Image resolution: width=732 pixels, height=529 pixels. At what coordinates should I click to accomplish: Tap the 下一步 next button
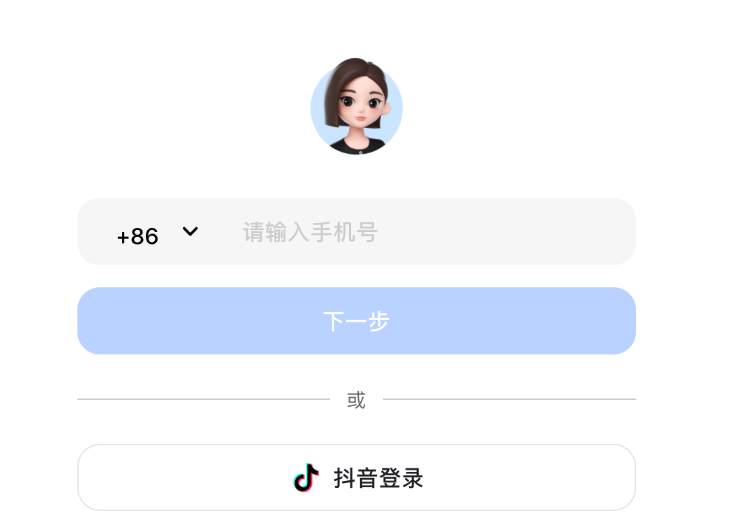pos(356,321)
